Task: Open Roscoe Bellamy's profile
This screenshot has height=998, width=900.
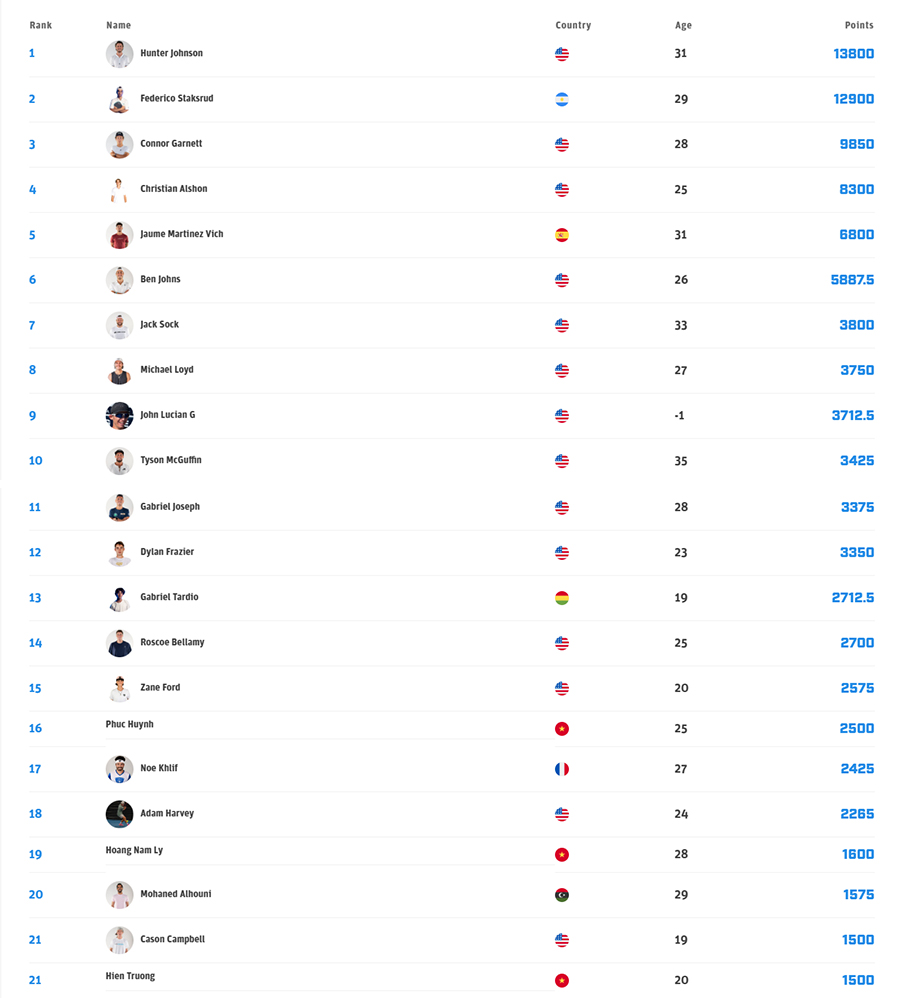Action: tap(172, 642)
